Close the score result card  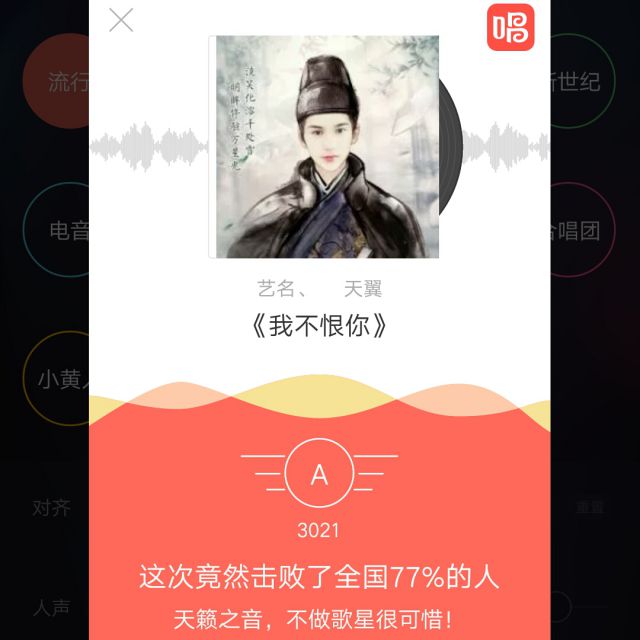(x=121, y=20)
